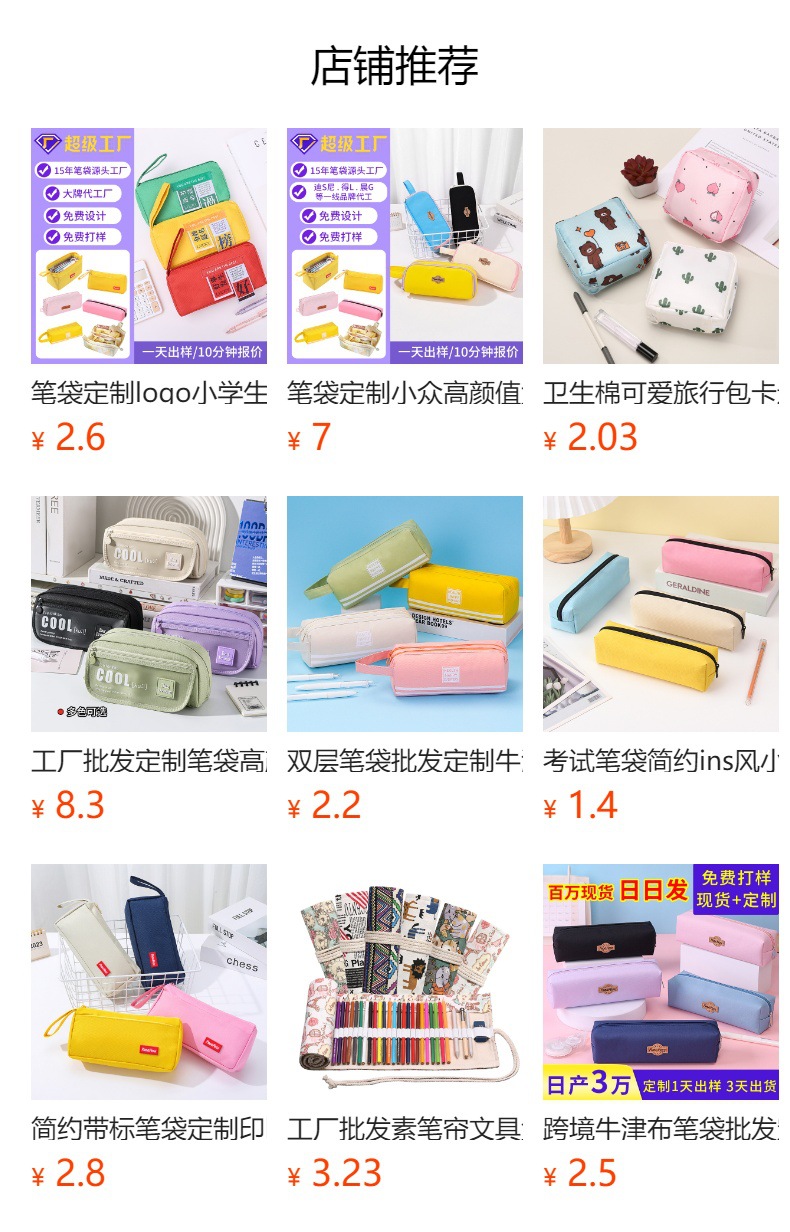Viewport: 790px width, 1232px height.
Task: Open the ¥2.2 双层笔袋批发定制 product
Action: tap(405, 614)
